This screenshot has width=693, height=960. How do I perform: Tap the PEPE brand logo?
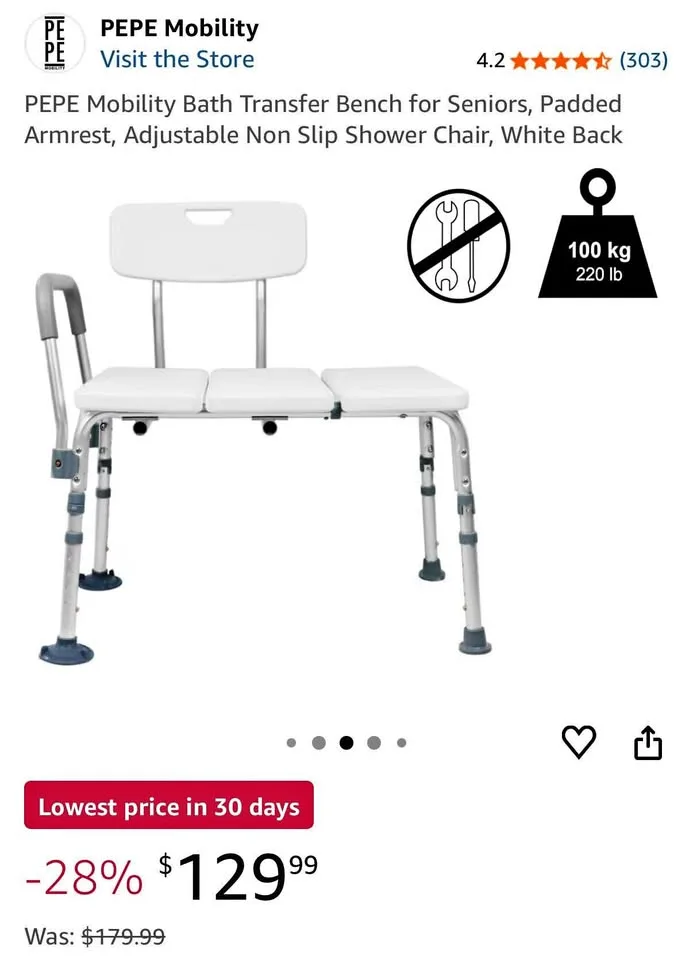pyautogui.click(x=55, y=44)
